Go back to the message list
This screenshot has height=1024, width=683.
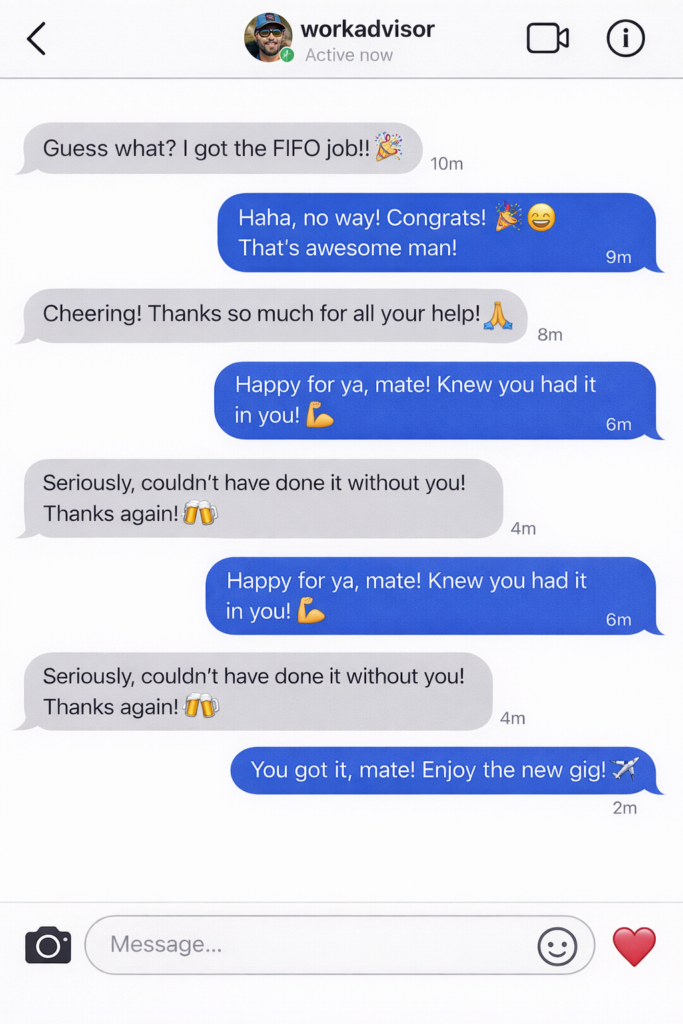(x=36, y=39)
